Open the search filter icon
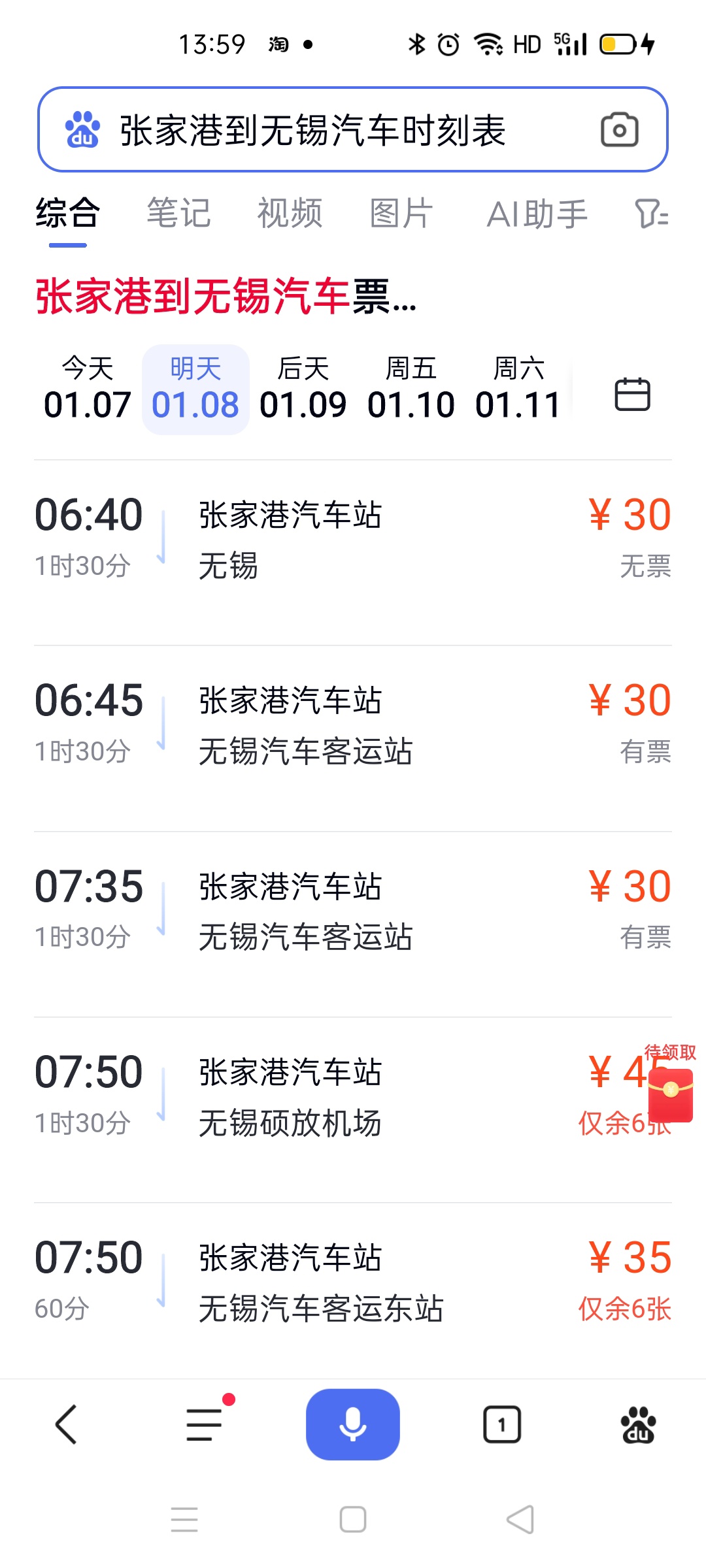The width and height of the screenshot is (706, 1568). pos(651,214)
